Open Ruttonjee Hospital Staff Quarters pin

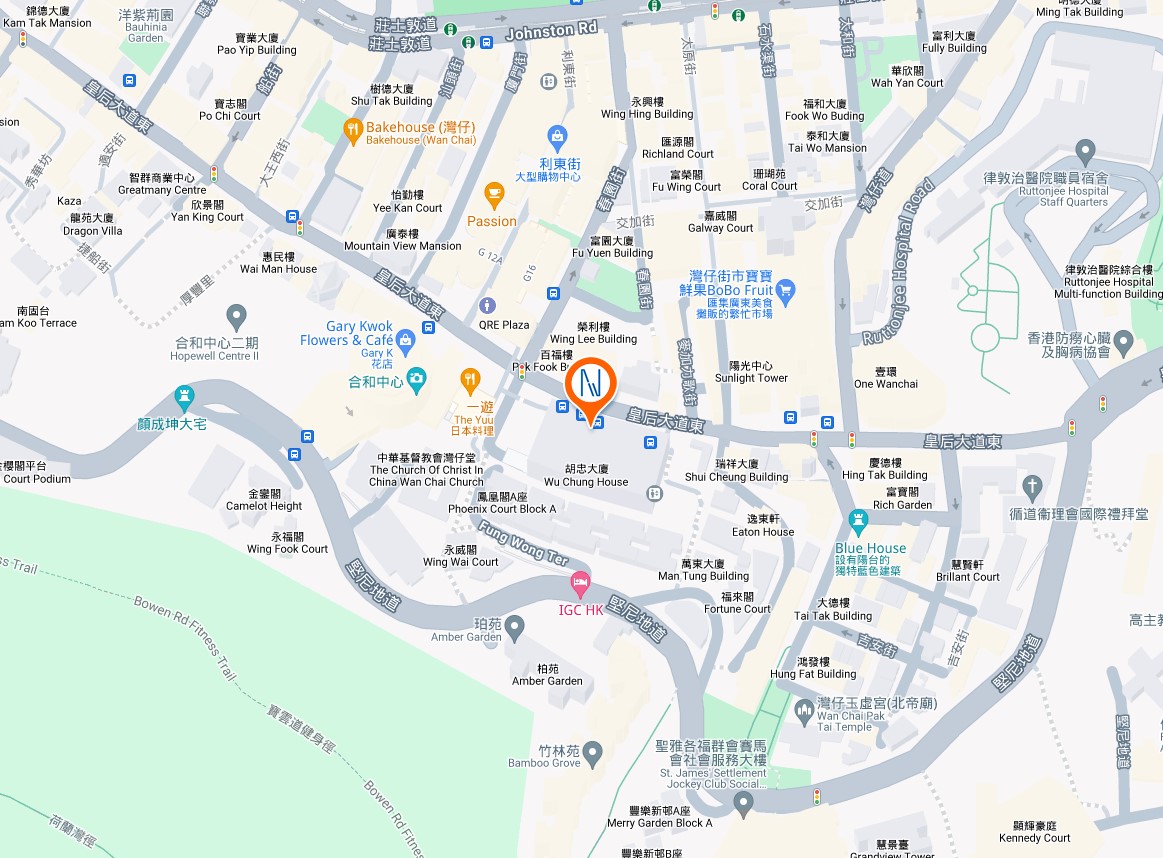(x=1085, y=152)
